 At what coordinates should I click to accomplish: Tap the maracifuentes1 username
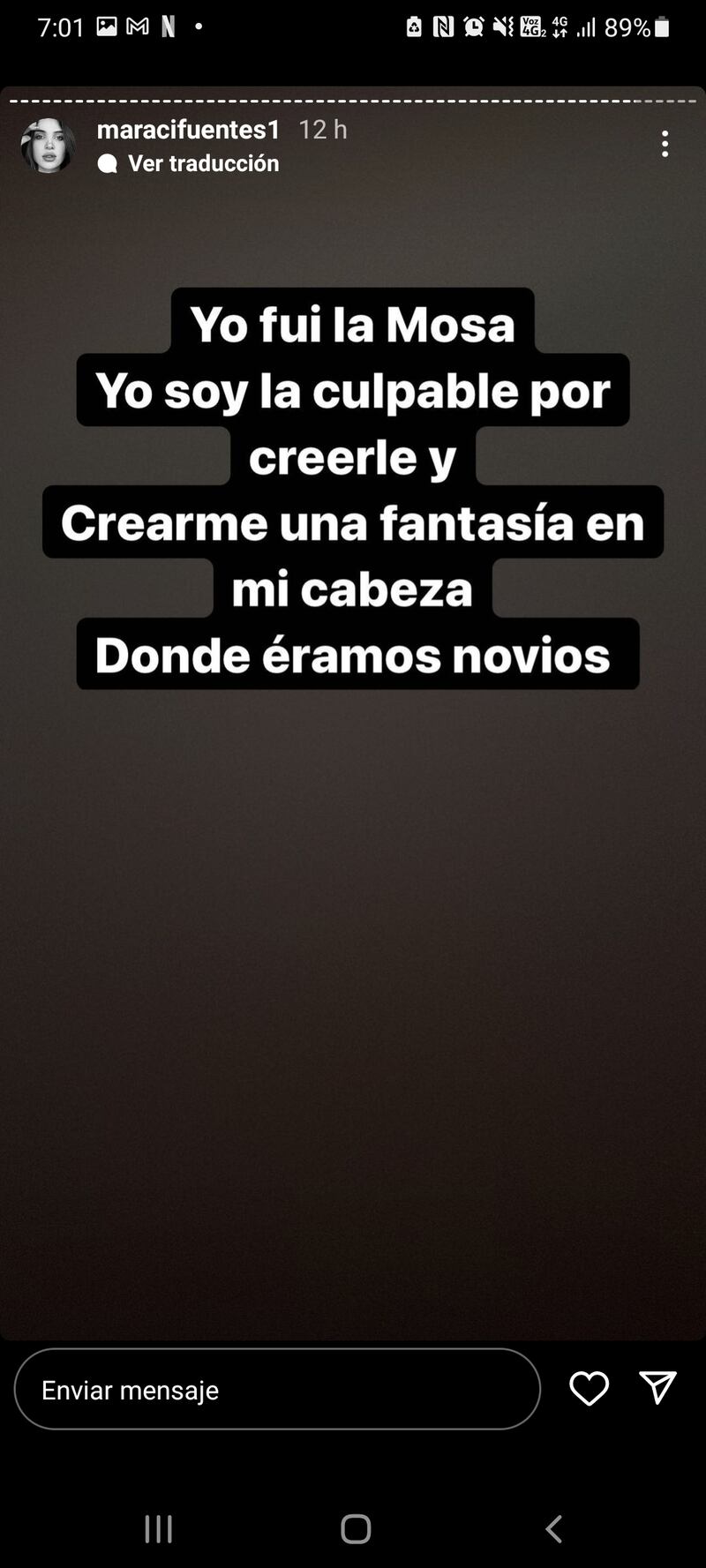click(188, 130)
